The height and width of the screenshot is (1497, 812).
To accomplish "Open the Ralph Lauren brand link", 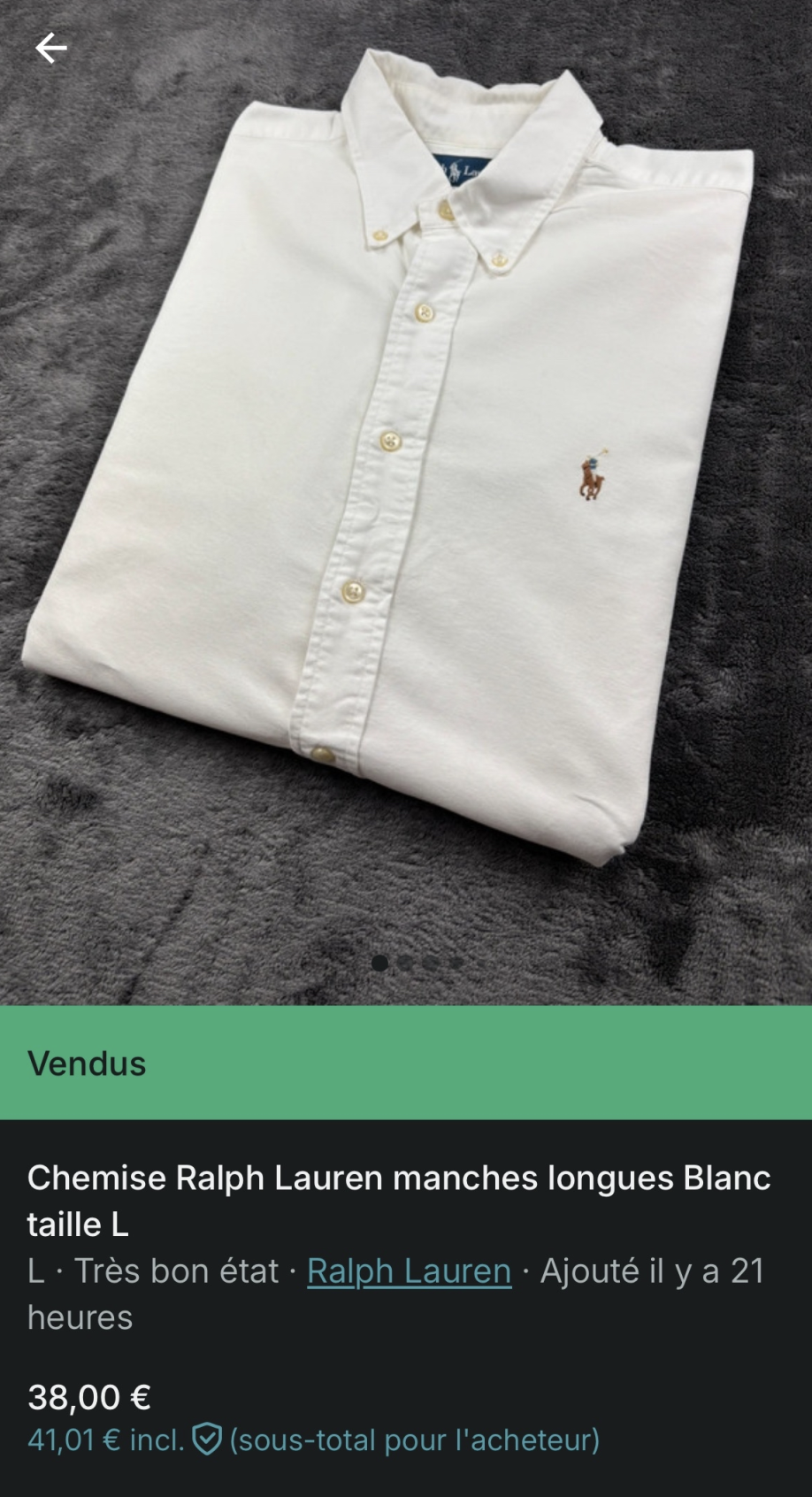I will tap(409, 1271).
